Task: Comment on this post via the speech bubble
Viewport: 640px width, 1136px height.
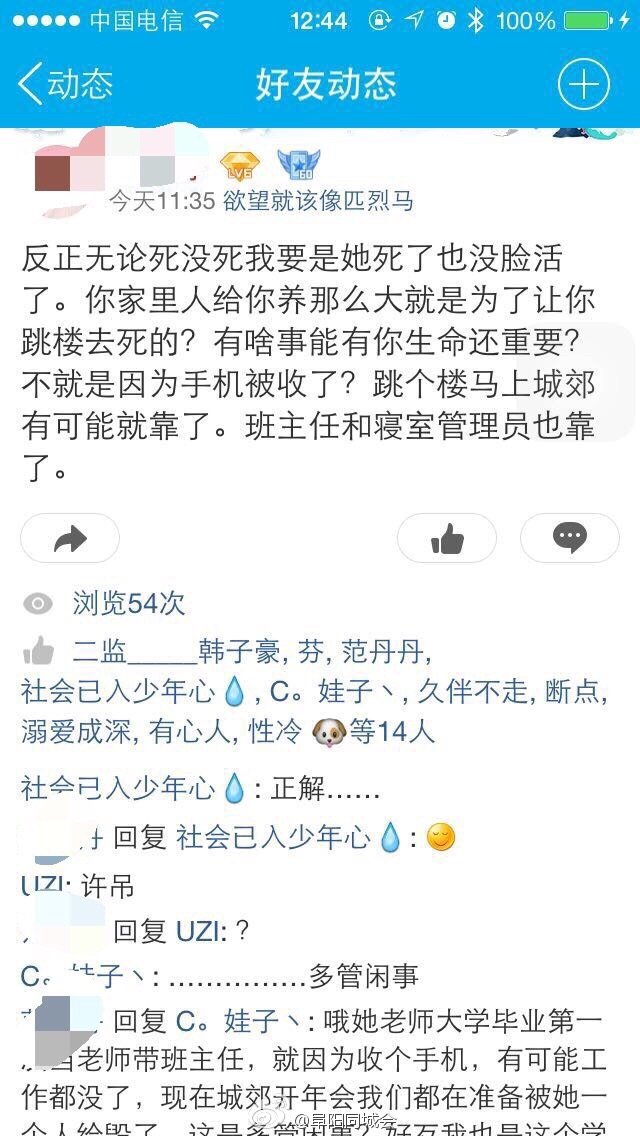Action: point(570,539)
